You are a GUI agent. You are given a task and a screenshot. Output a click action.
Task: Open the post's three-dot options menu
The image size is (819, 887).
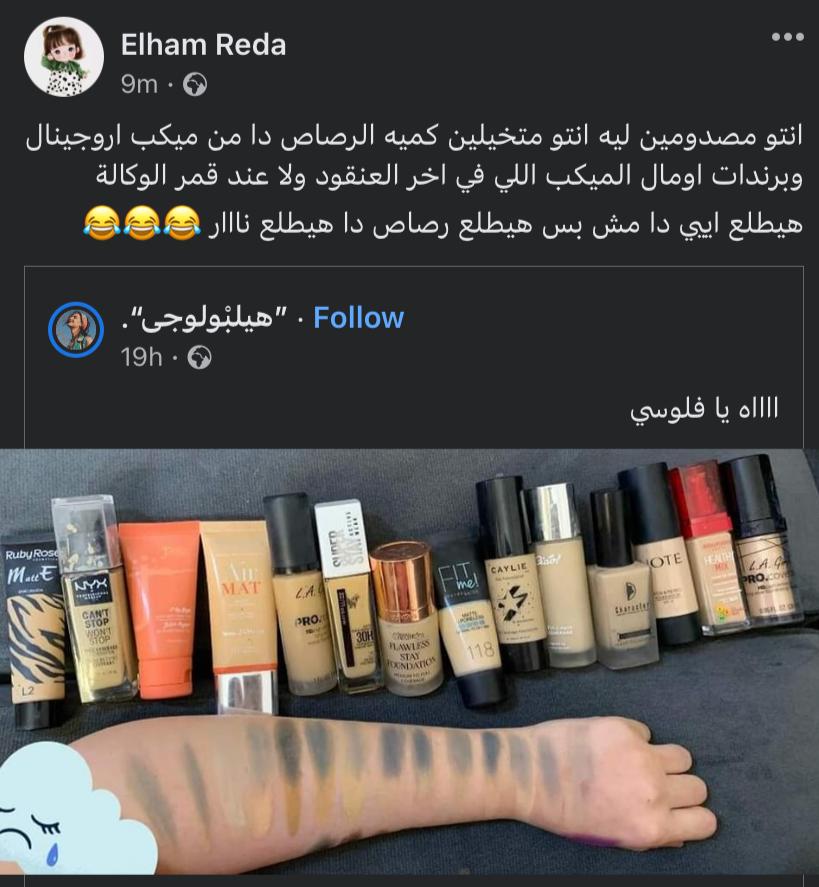click(x=787, y=37)
